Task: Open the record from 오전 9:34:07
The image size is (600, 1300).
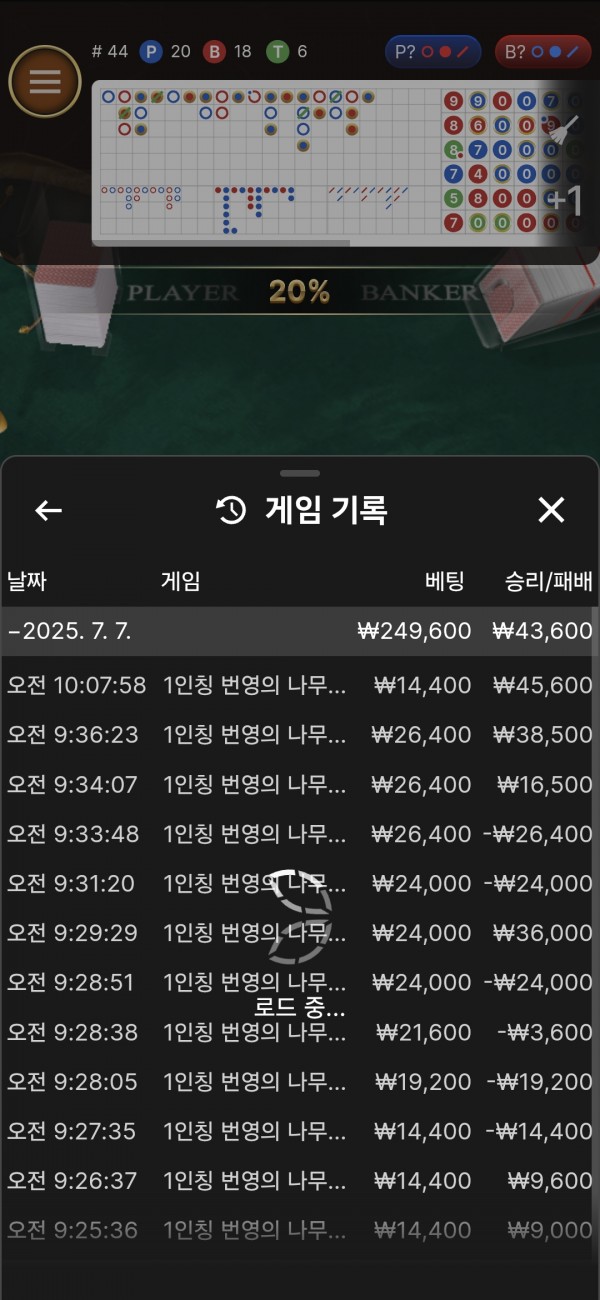Action: (299, 784)
